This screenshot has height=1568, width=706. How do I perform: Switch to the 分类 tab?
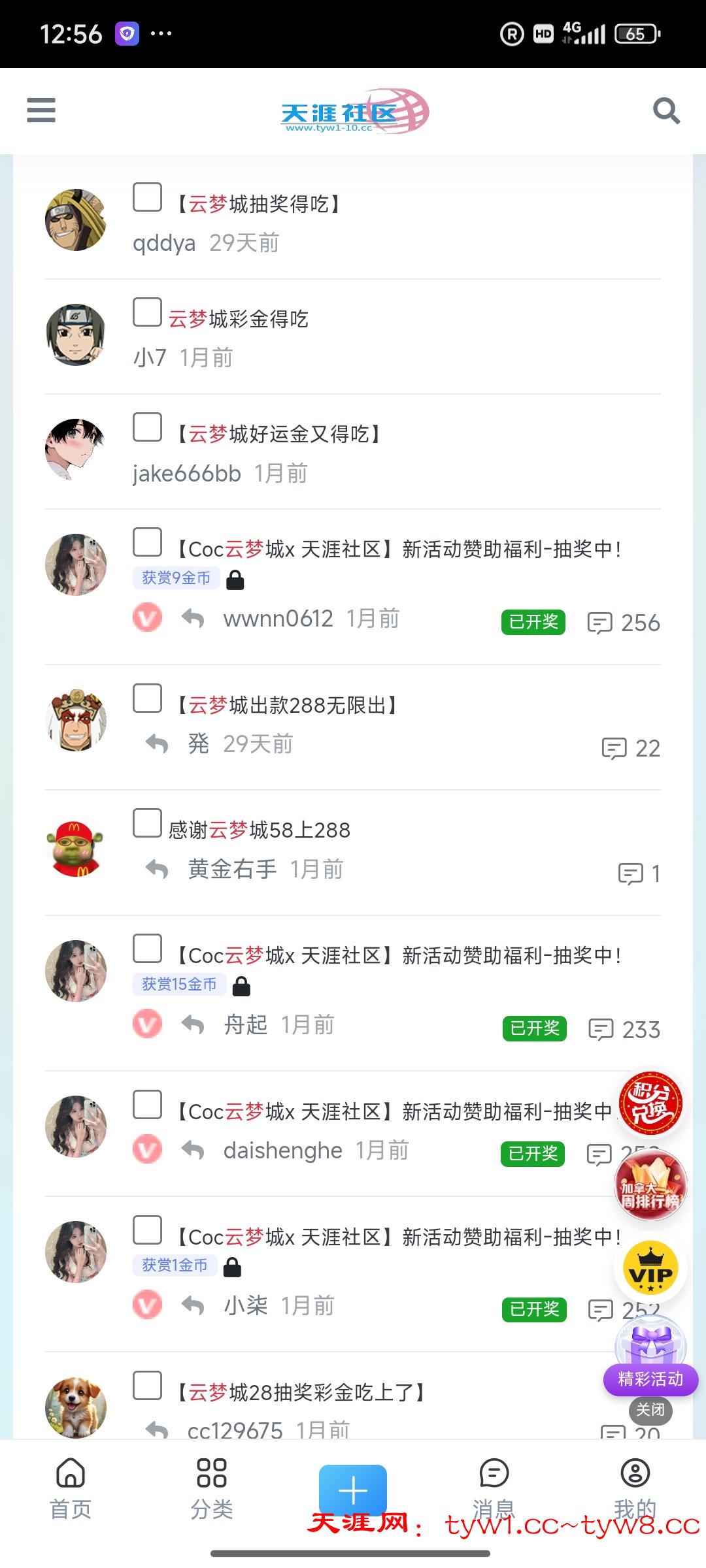point(212,1487)
